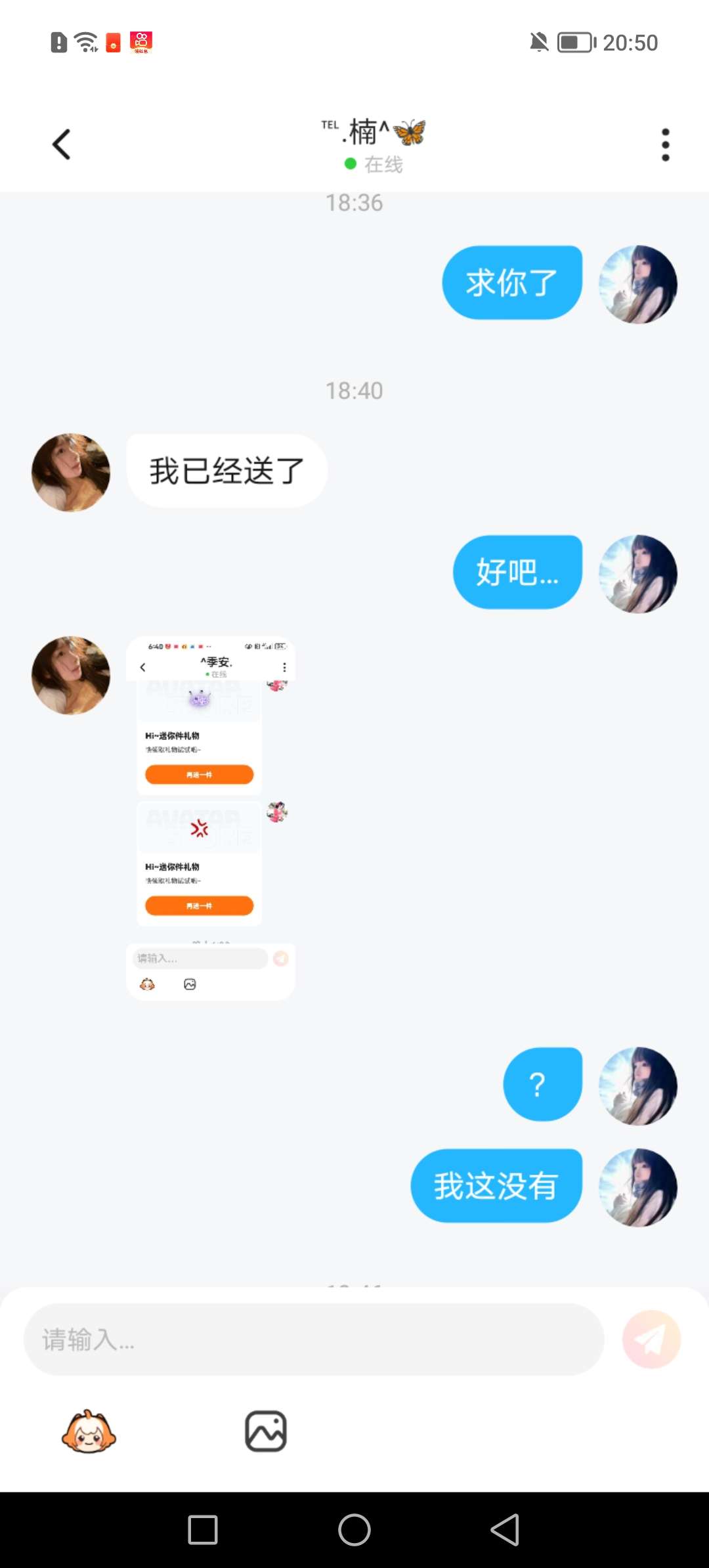View 楠's avatar beside 我已经送了
Image resolution: width=709 pixels, height=1568 pixels.
pos(71,472)
